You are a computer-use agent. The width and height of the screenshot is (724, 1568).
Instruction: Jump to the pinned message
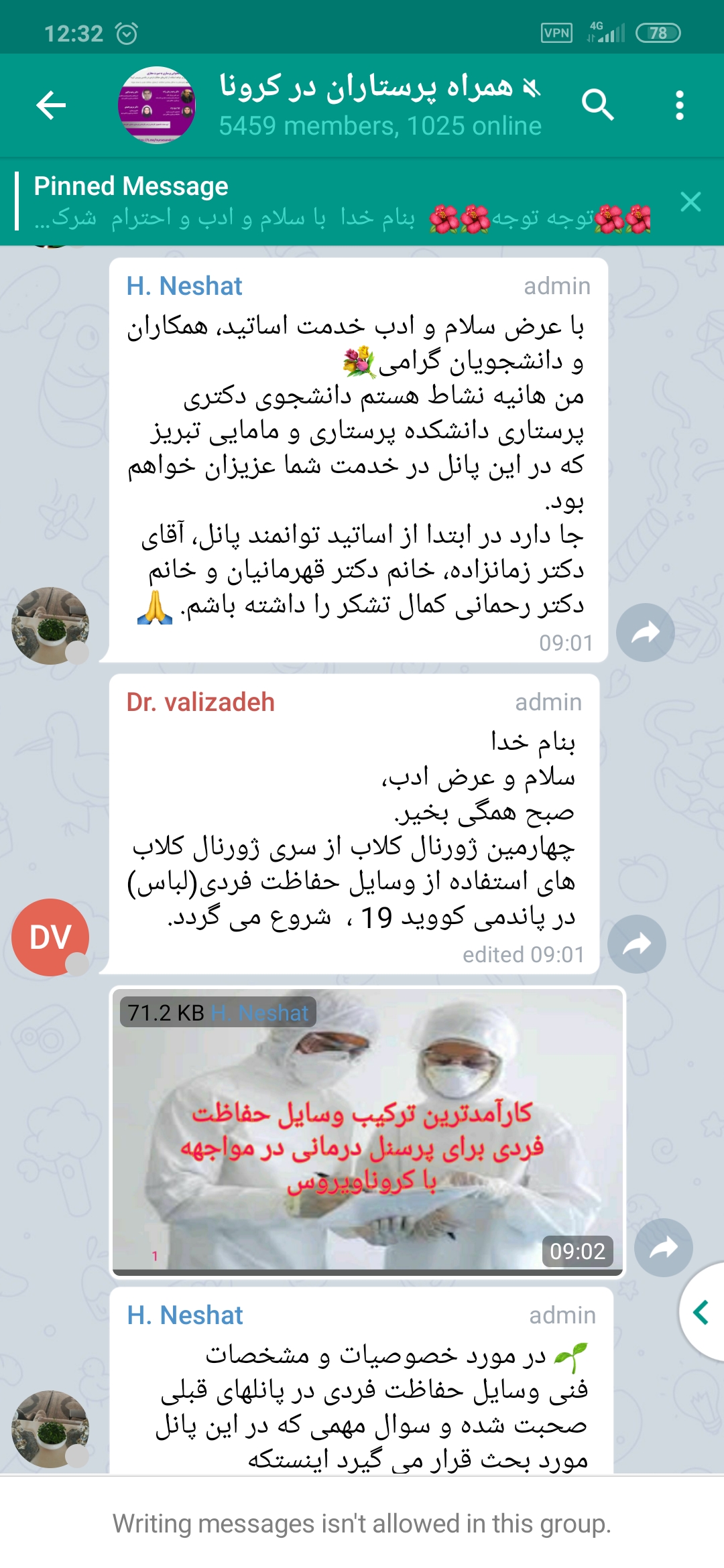point(335,202)
